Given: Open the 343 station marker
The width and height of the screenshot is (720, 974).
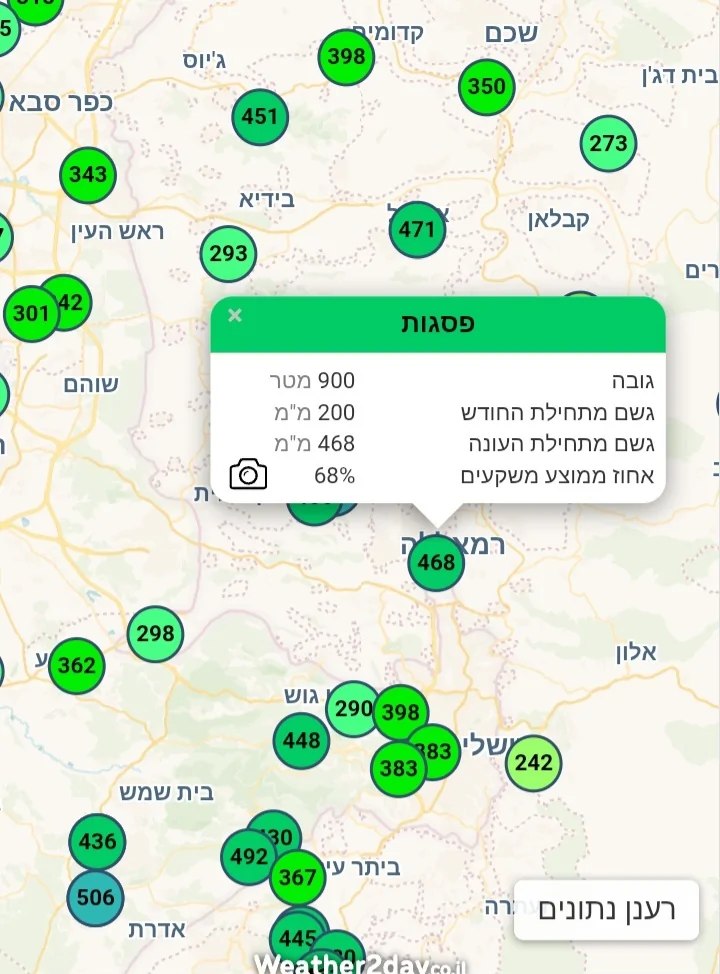Looking at the screenshot, I should click(x=88, y=175).
